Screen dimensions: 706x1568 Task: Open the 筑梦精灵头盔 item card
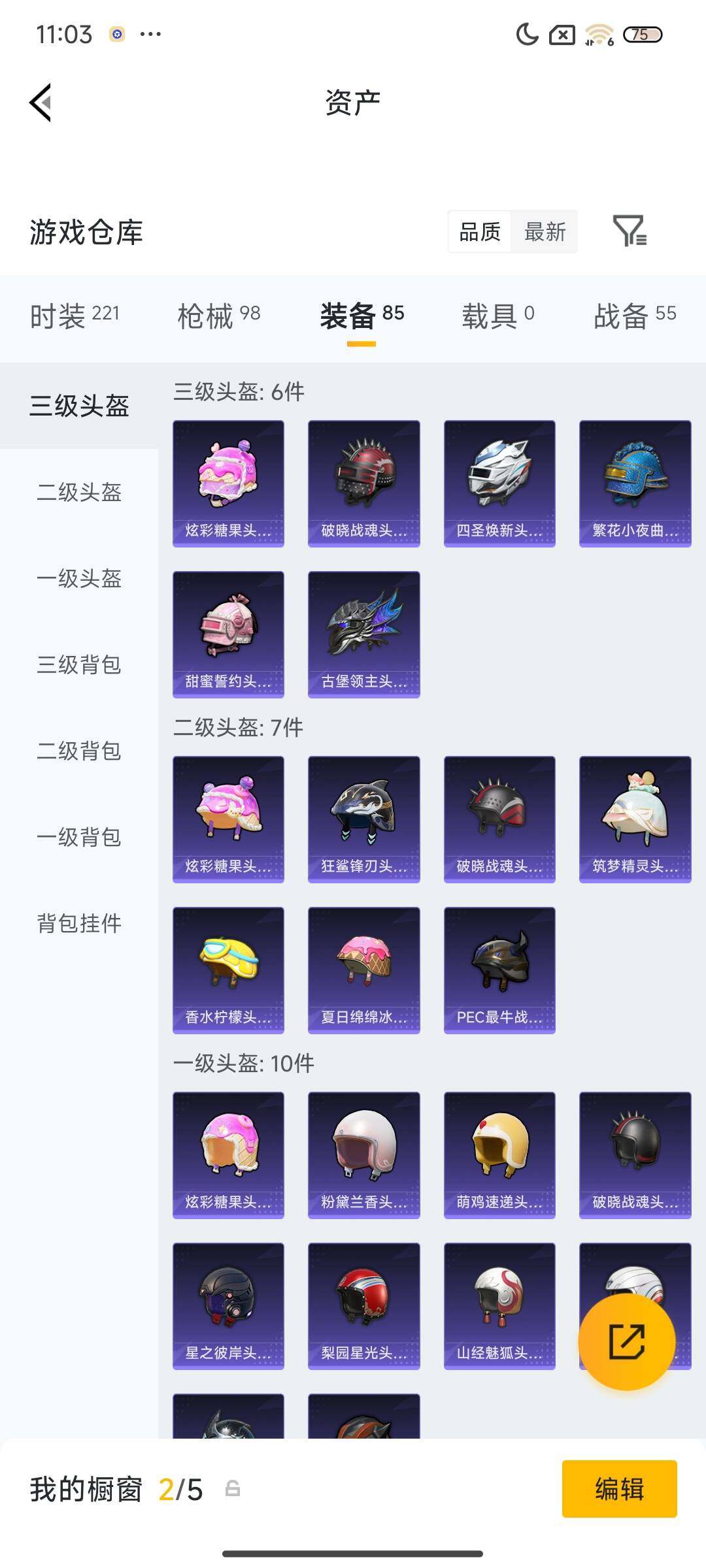coord(635,818)
